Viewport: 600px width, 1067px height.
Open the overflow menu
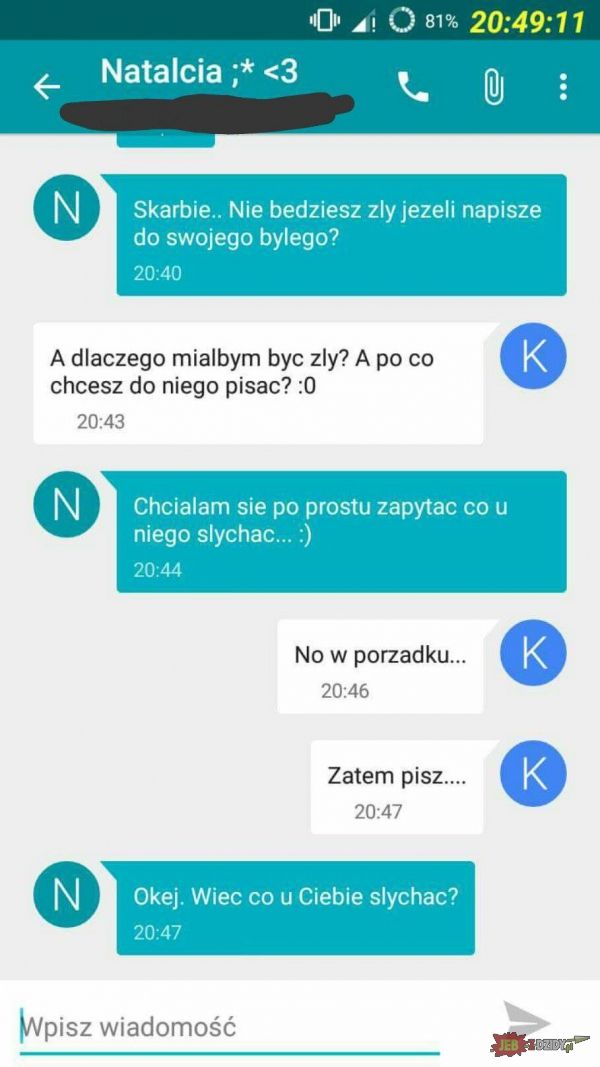tap(563, 87)
